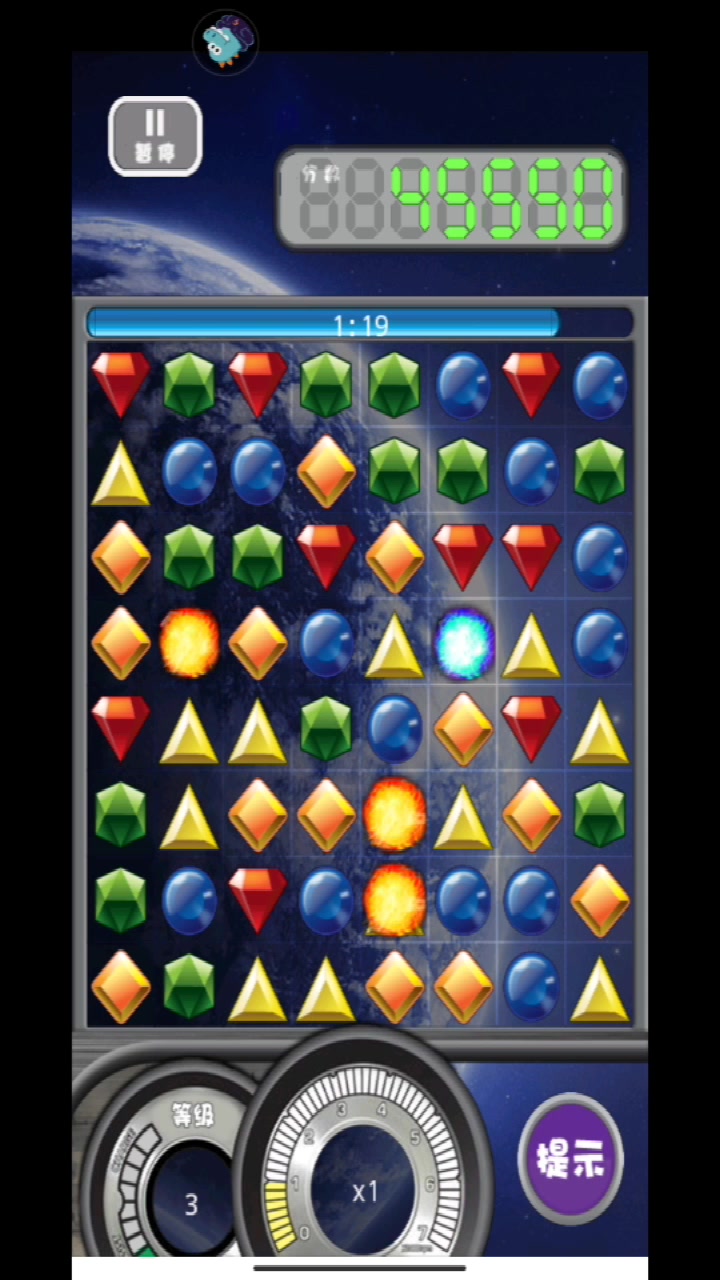Pause the game with 暂停 button

click(155, 136)
